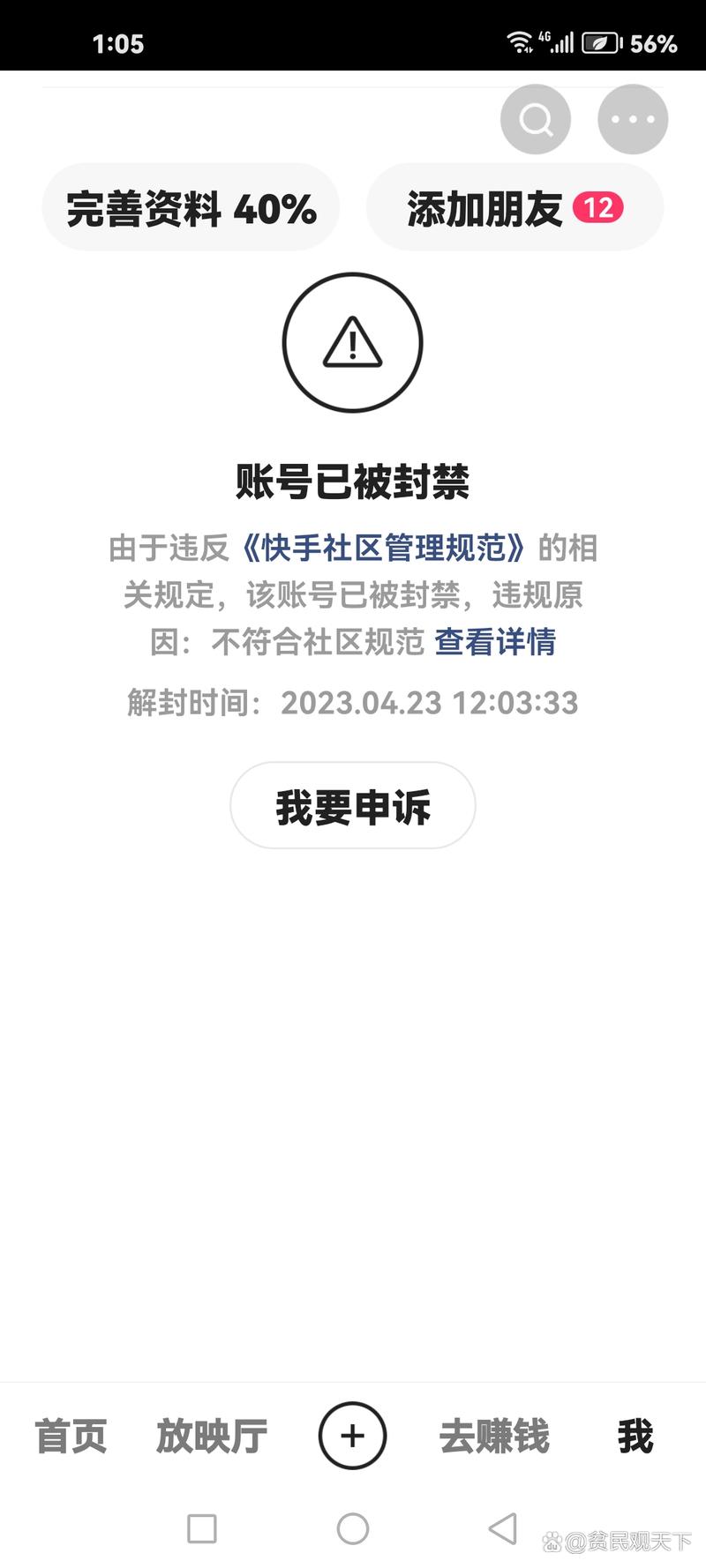Tap the battery indicator in status bar
This screenshot has width=706, height=1568.
tap(601, 41)
